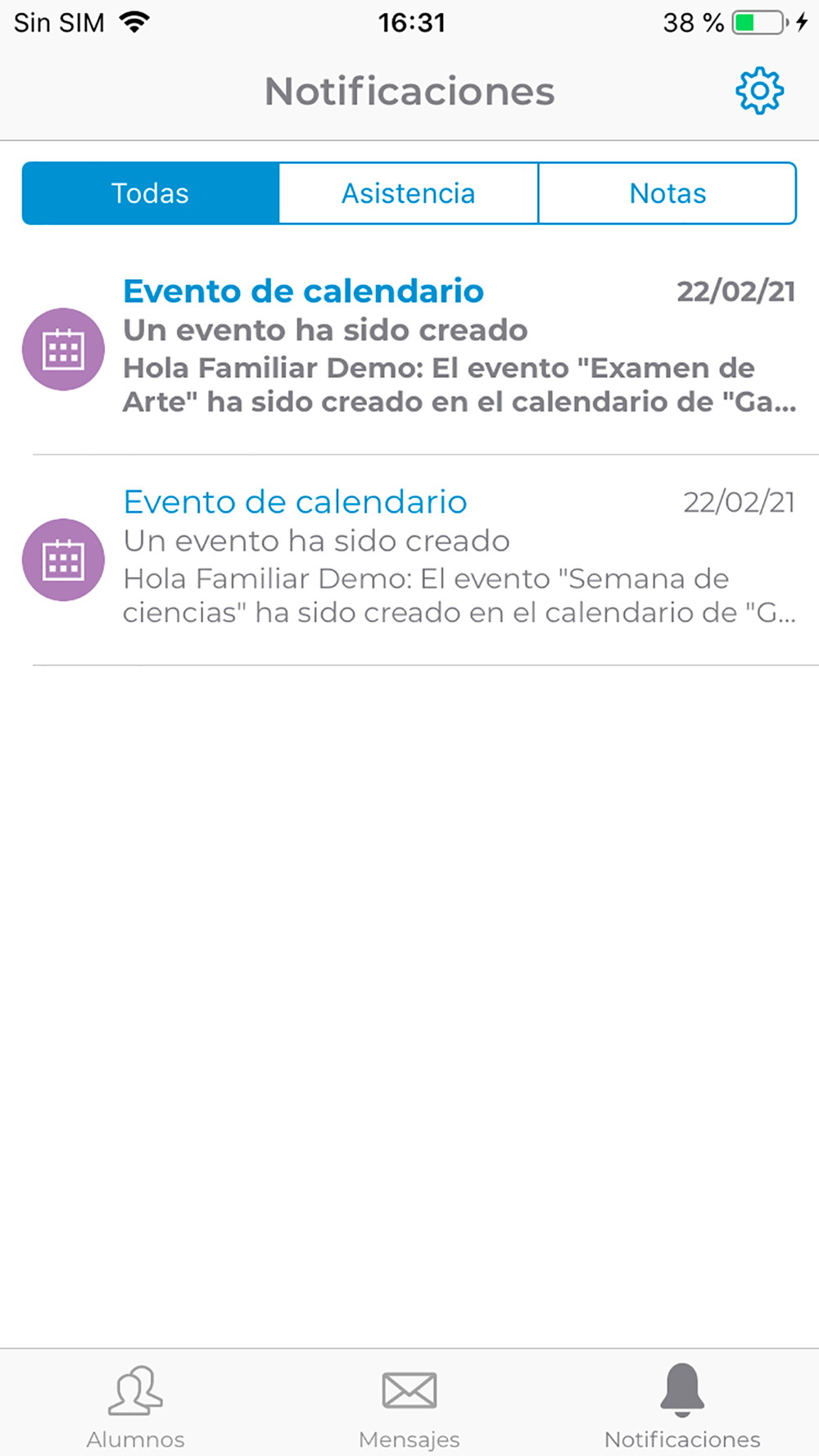The width and height of the screenshot is (819, 1456).
Task: Open the notification settings gear
Action: [x=759, y=91]
